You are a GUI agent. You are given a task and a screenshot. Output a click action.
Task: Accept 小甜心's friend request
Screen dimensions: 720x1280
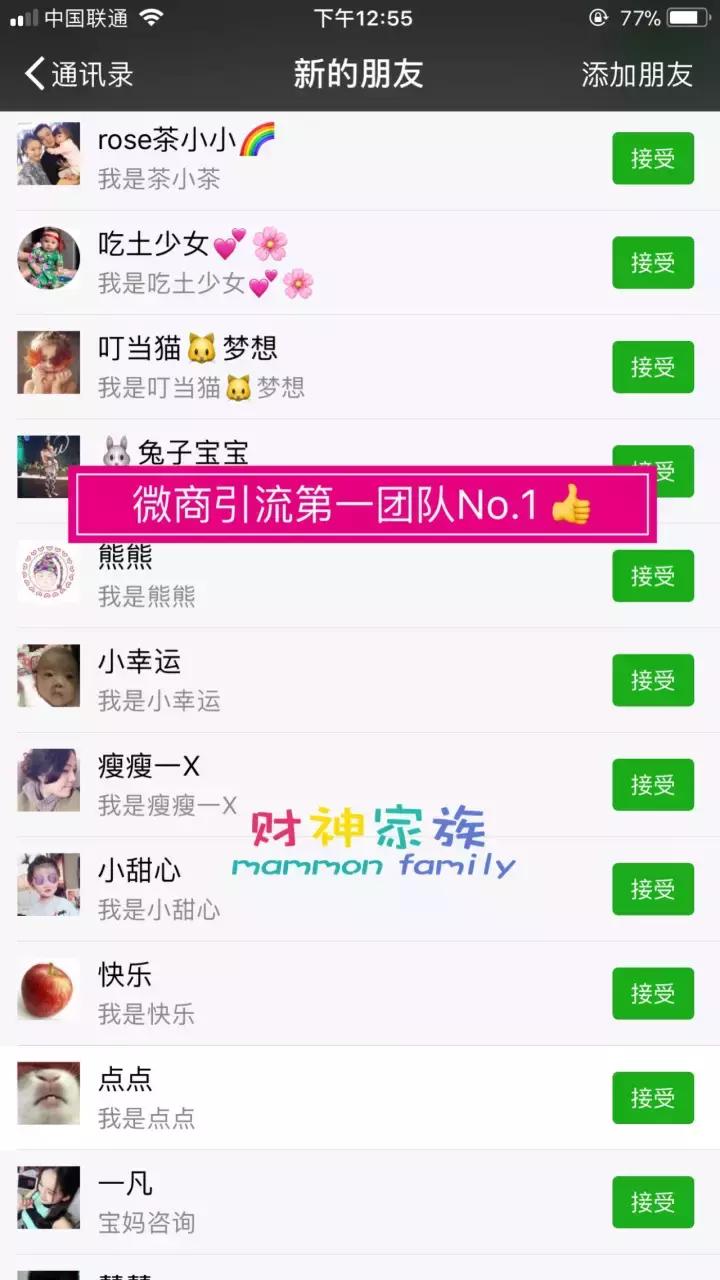(x=652, y=889)
